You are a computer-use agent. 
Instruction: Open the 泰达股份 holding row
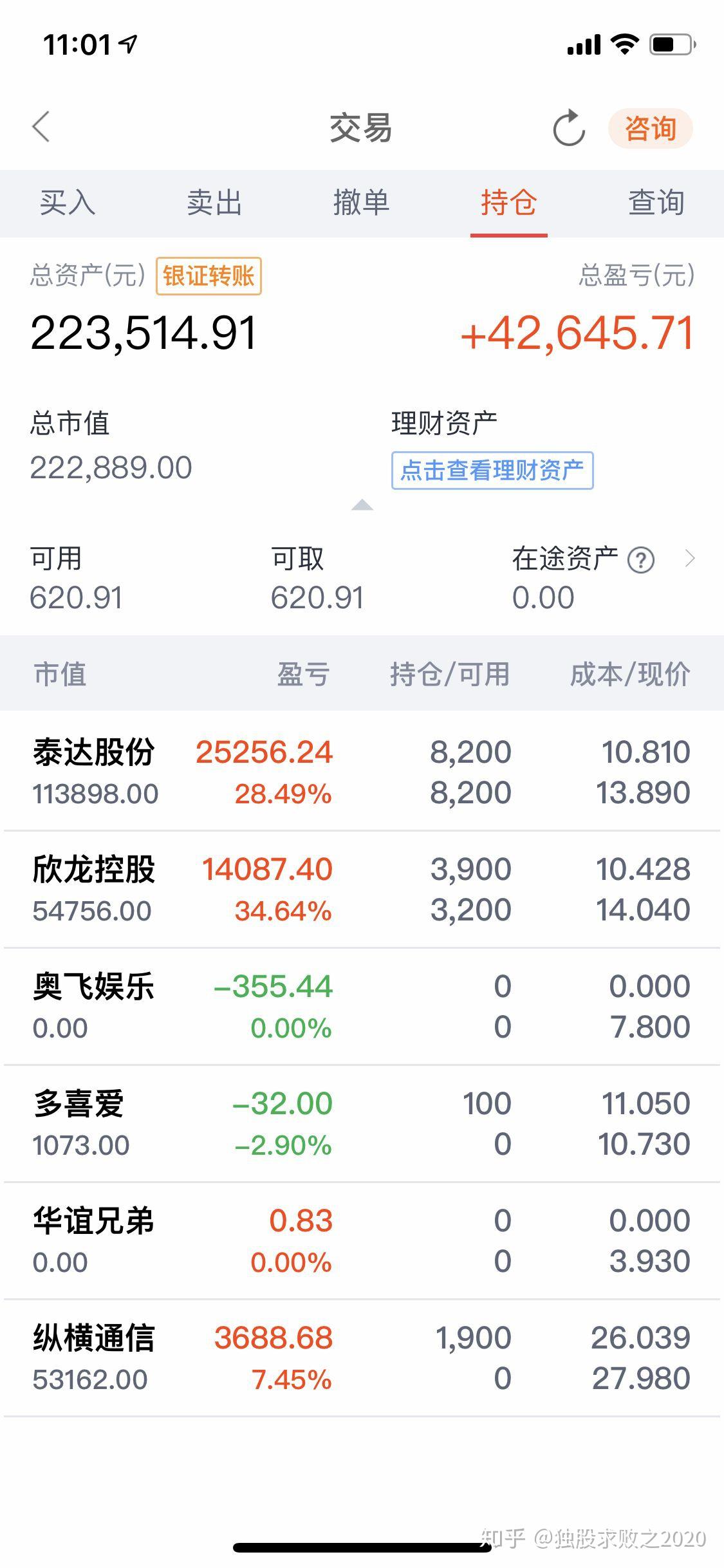(362, 772)
